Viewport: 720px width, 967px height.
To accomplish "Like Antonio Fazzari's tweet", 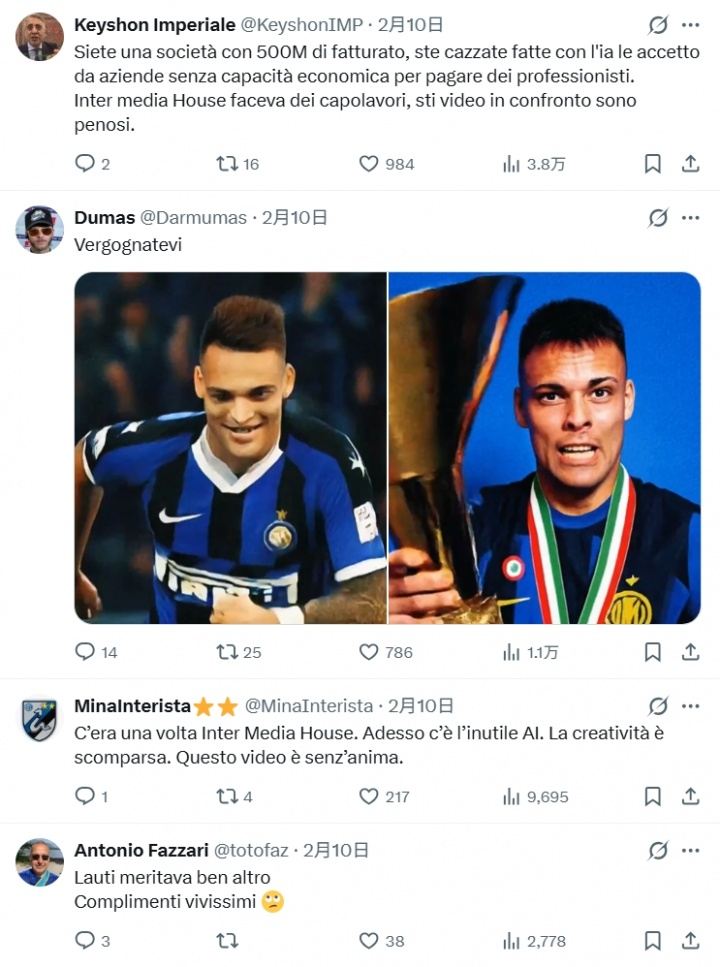I will [x=369, y=941].
